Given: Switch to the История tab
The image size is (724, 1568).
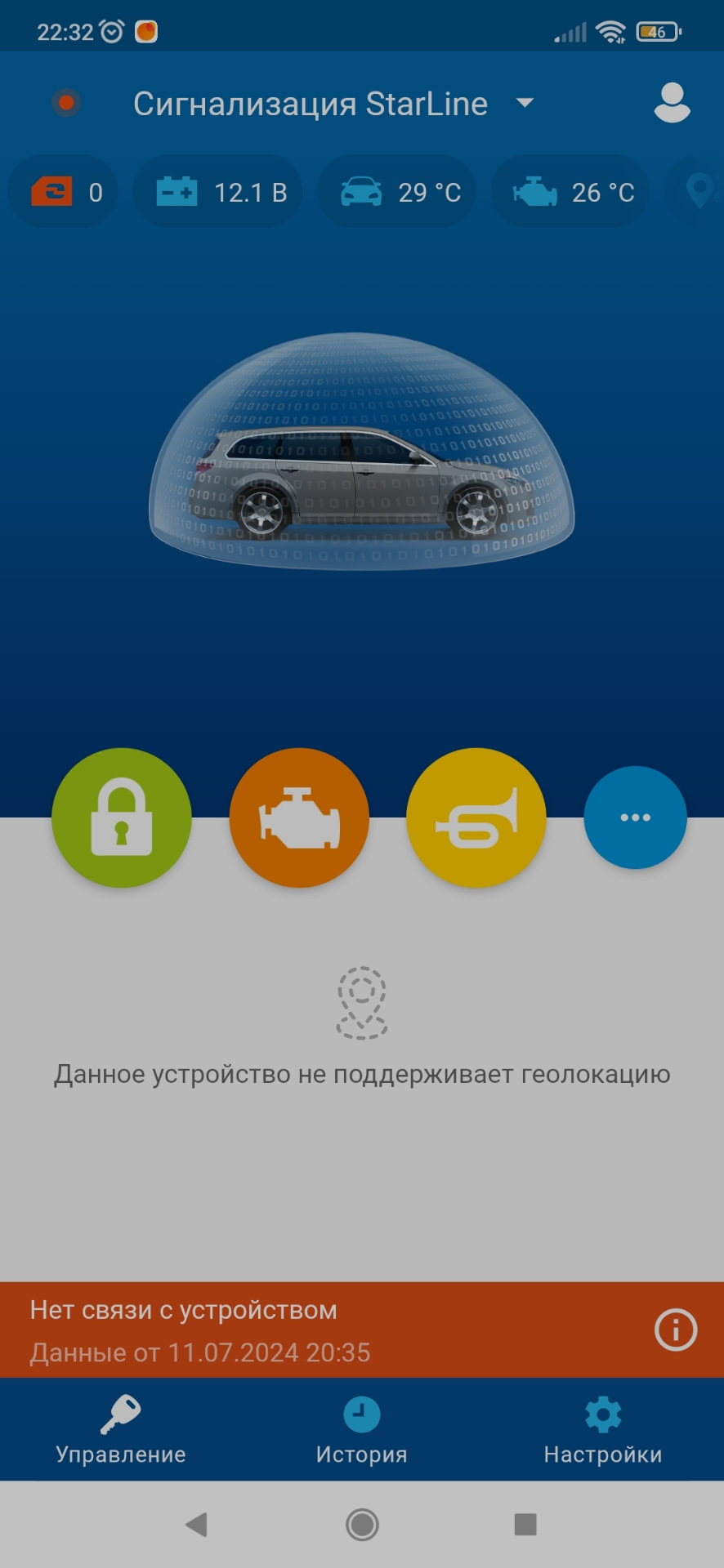Looking at the screenshot, I should [361, 1430].
